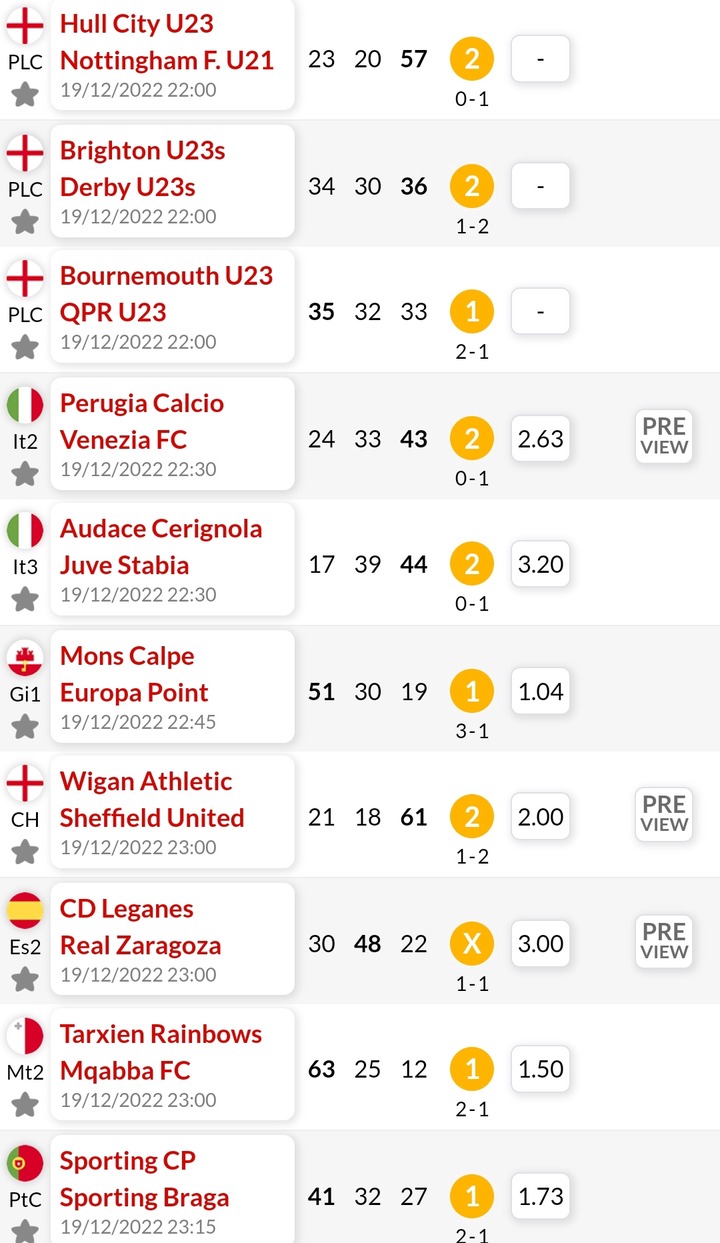Star the Audace Cerignola vs Juve Stabia game
This screenshot has width=720, height=1243.
[x=25, y=599]
